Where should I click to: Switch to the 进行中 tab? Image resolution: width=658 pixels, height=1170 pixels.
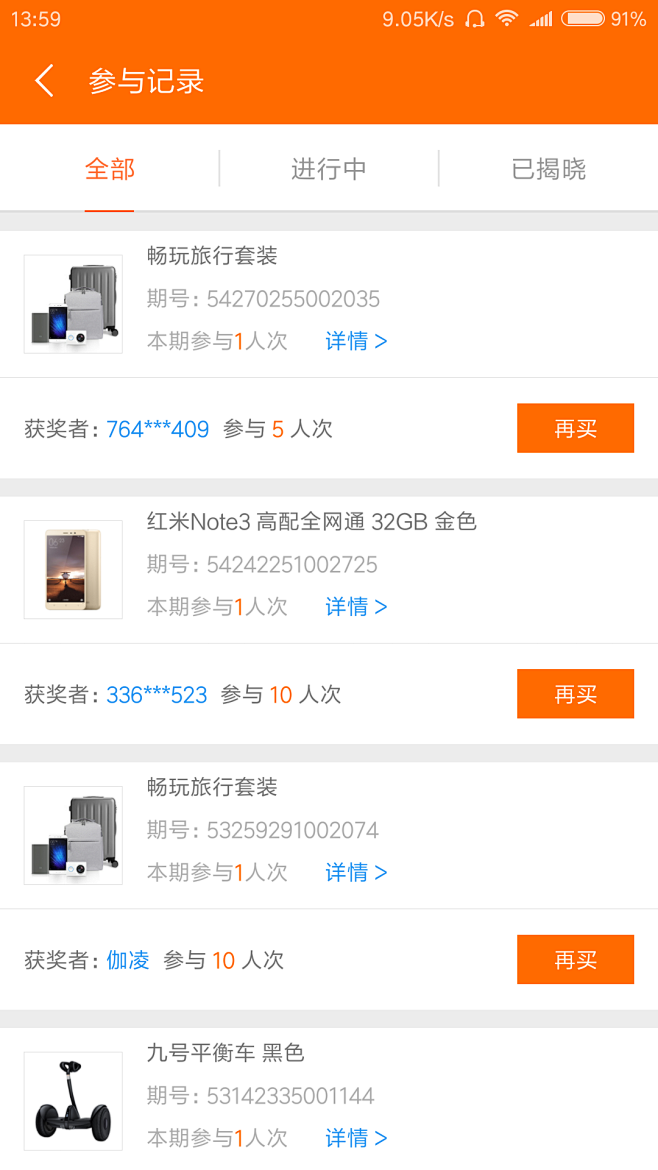click(328, 169)
